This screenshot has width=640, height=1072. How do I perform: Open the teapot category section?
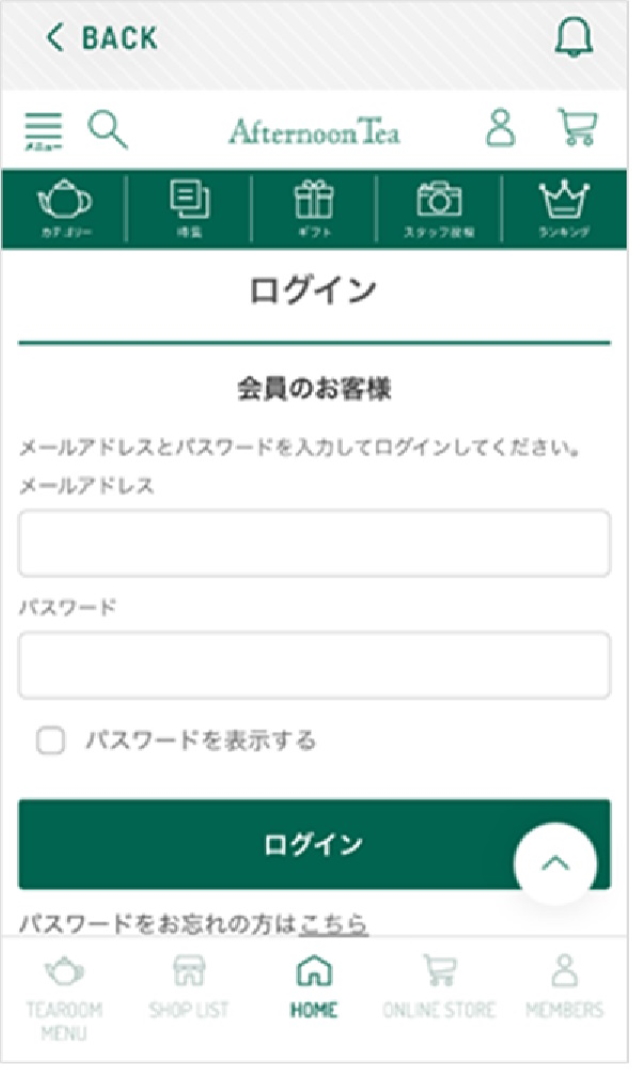click(x=65, y=208)
